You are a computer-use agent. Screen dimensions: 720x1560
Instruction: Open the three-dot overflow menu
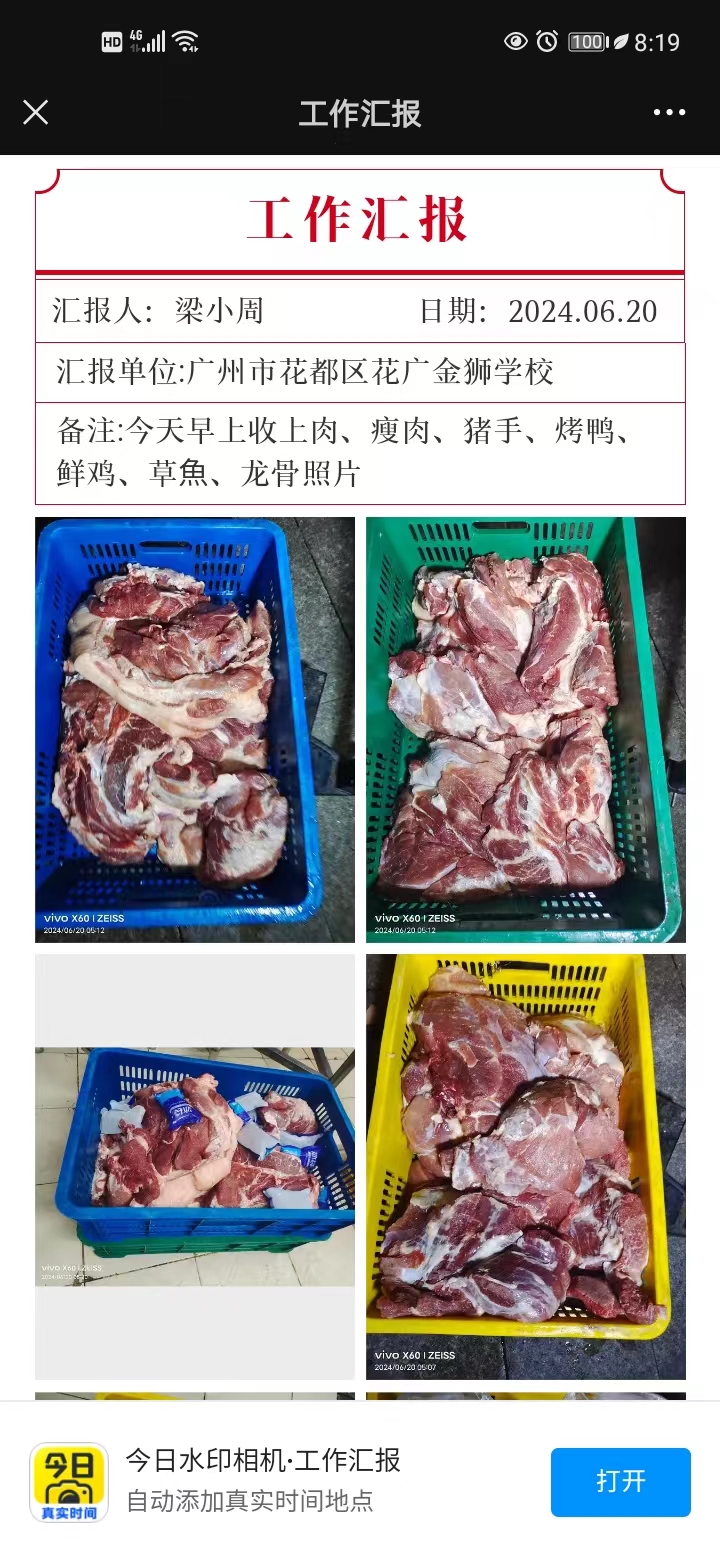click(669, 112)
